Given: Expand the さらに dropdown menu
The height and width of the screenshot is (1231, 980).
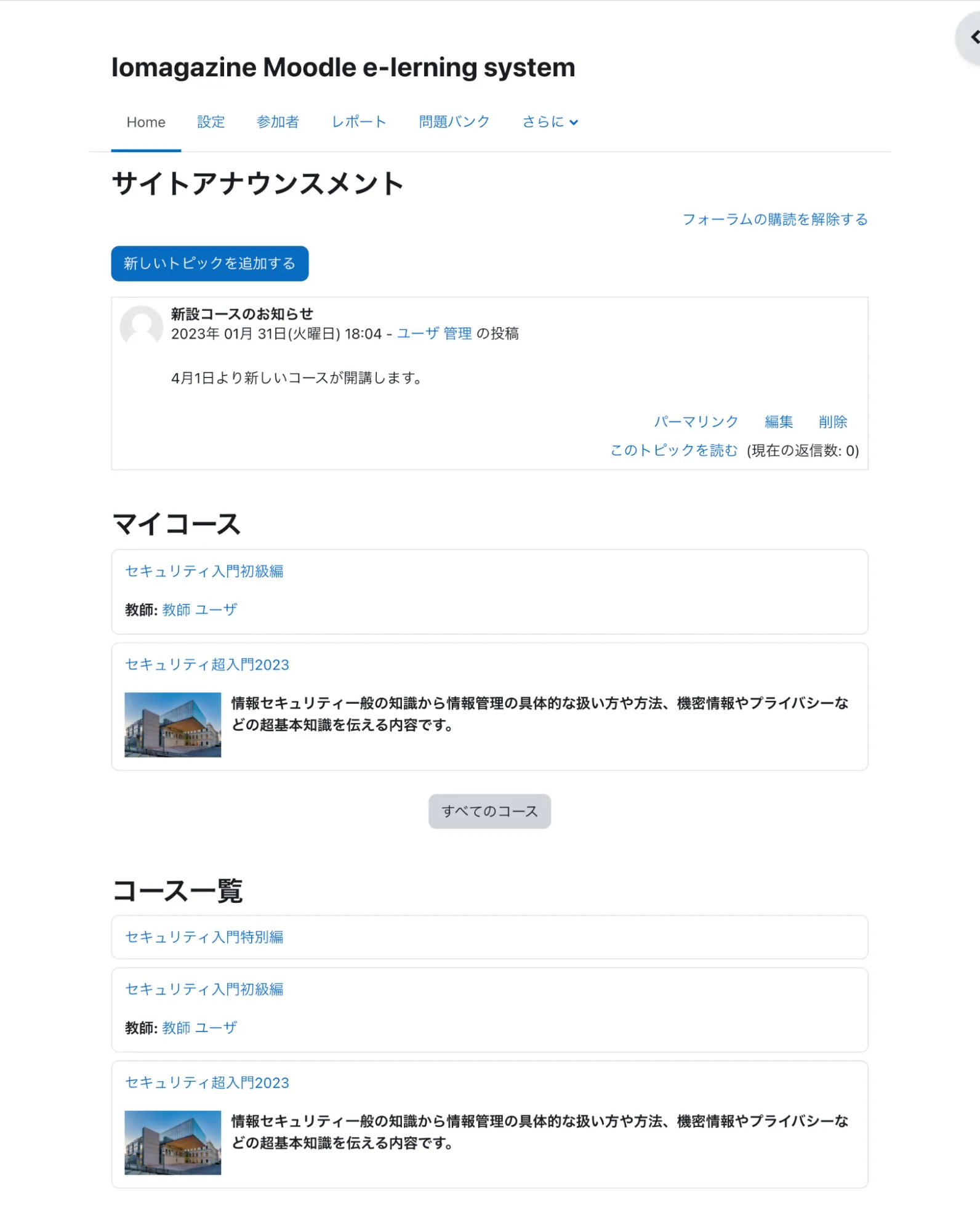Looking at the screenshot, I should click(550, 122).
